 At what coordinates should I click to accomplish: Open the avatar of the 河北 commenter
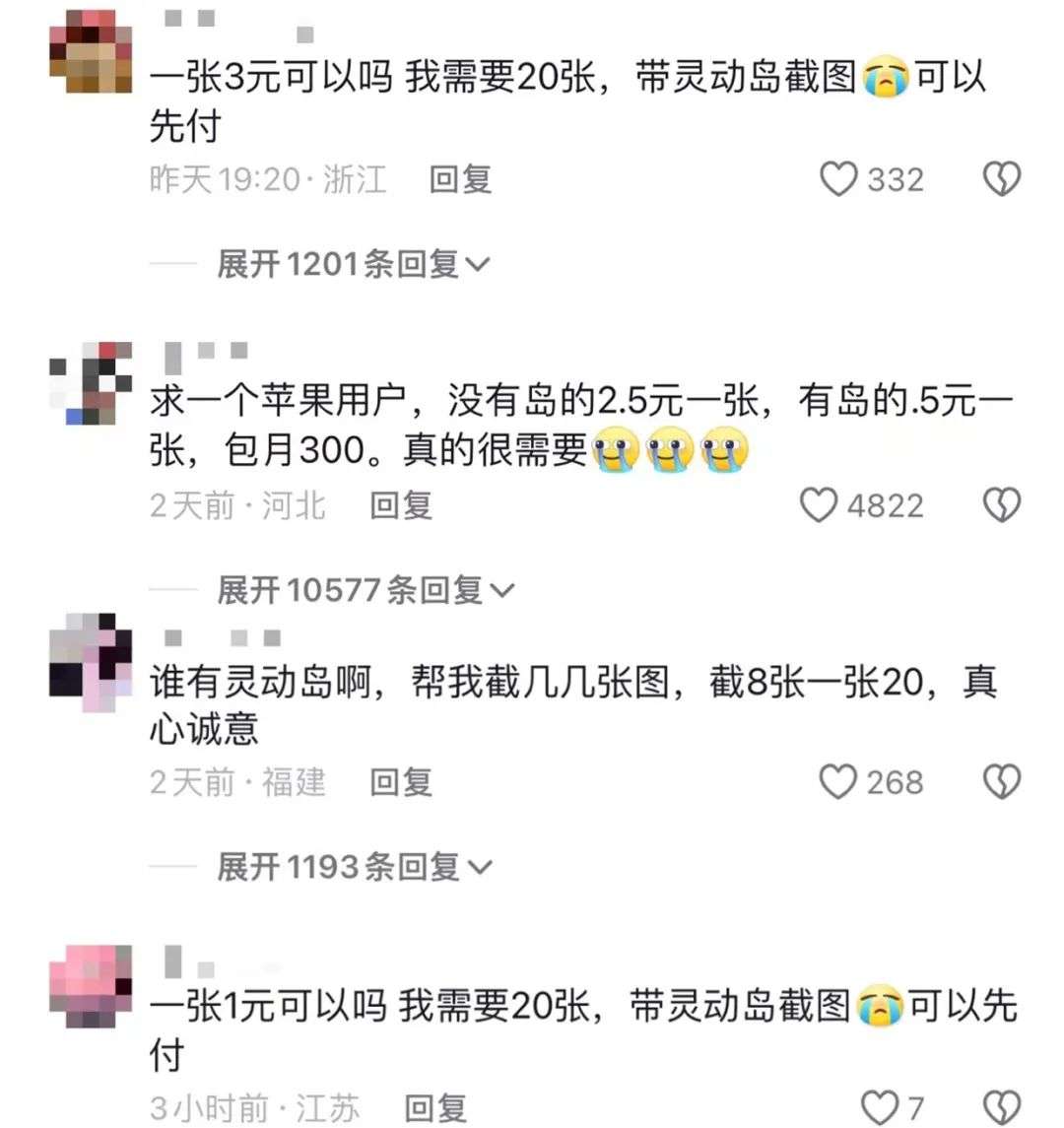click(x=91, y=384)
